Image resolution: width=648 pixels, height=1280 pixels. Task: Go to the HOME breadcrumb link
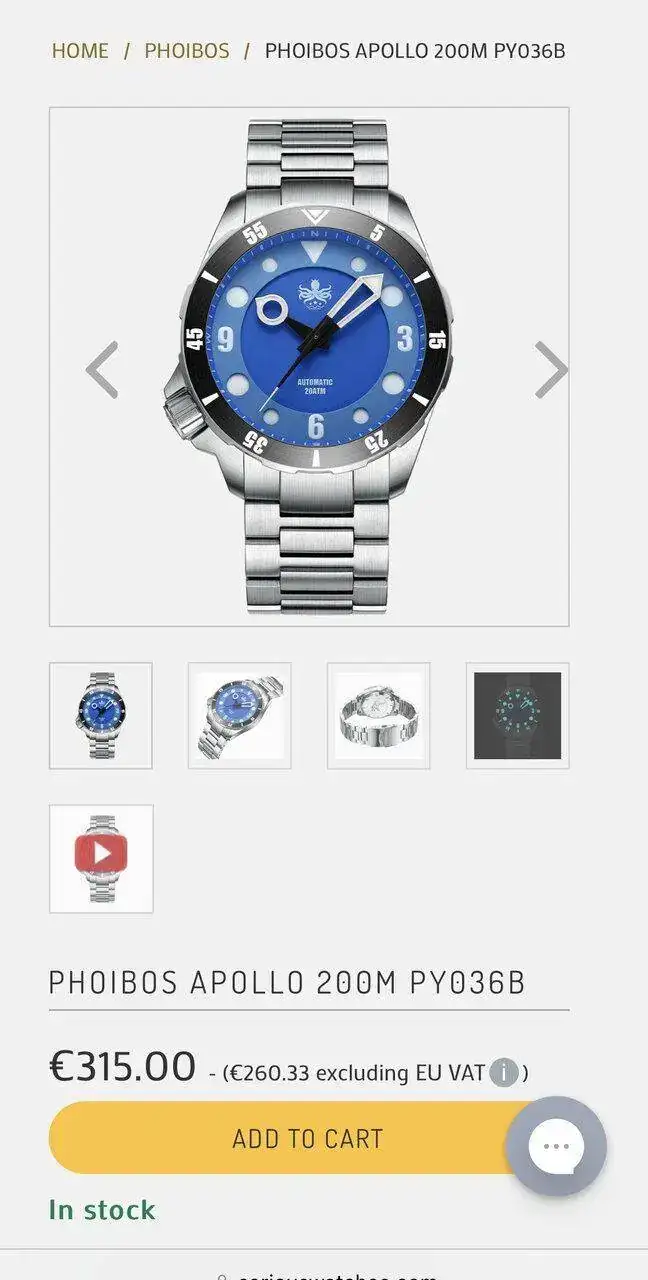pyautogui.click(x=80, y=51)
